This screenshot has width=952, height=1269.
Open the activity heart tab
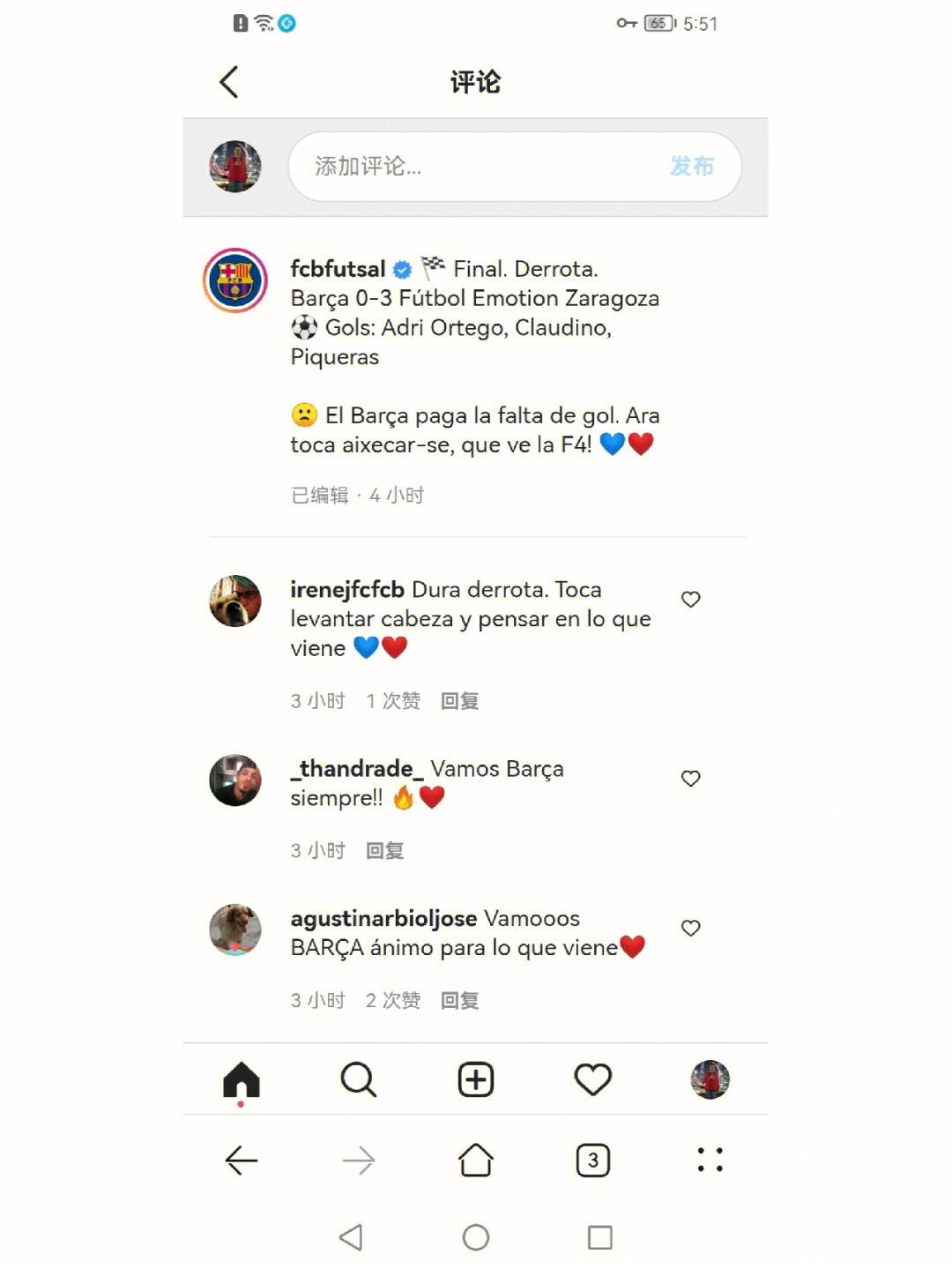[592, 1079]
